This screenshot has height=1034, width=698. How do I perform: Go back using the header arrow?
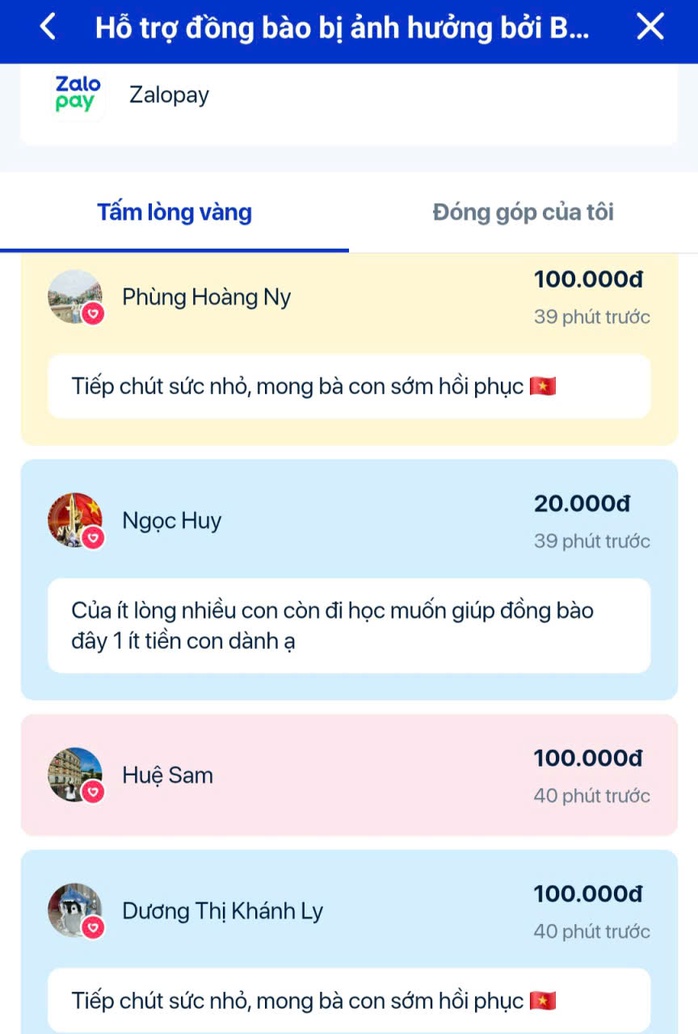pos(47,28)
